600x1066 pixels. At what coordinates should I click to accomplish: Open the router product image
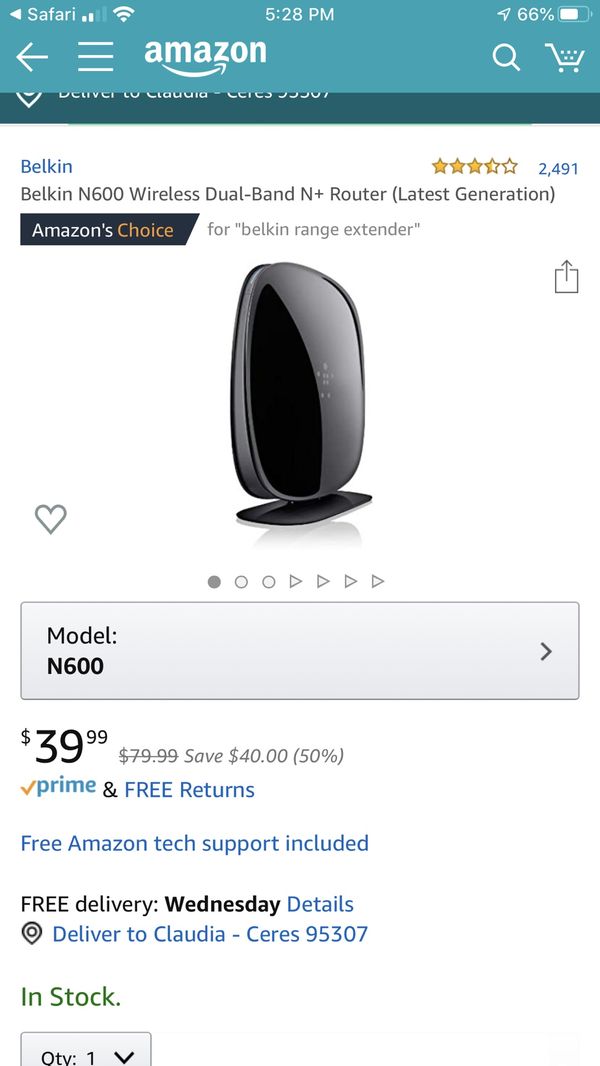[300, 404]
